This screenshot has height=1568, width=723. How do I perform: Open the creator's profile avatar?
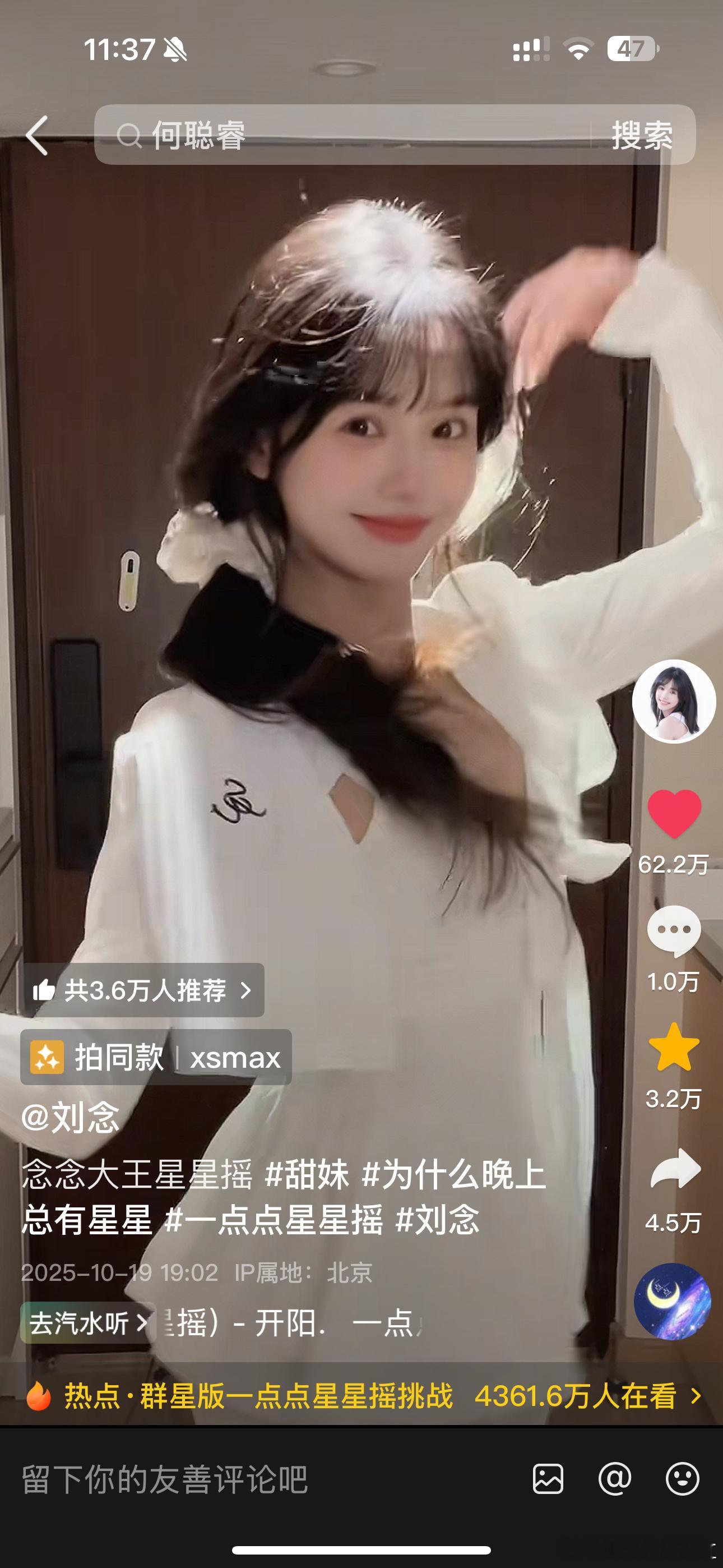point(674,701)
